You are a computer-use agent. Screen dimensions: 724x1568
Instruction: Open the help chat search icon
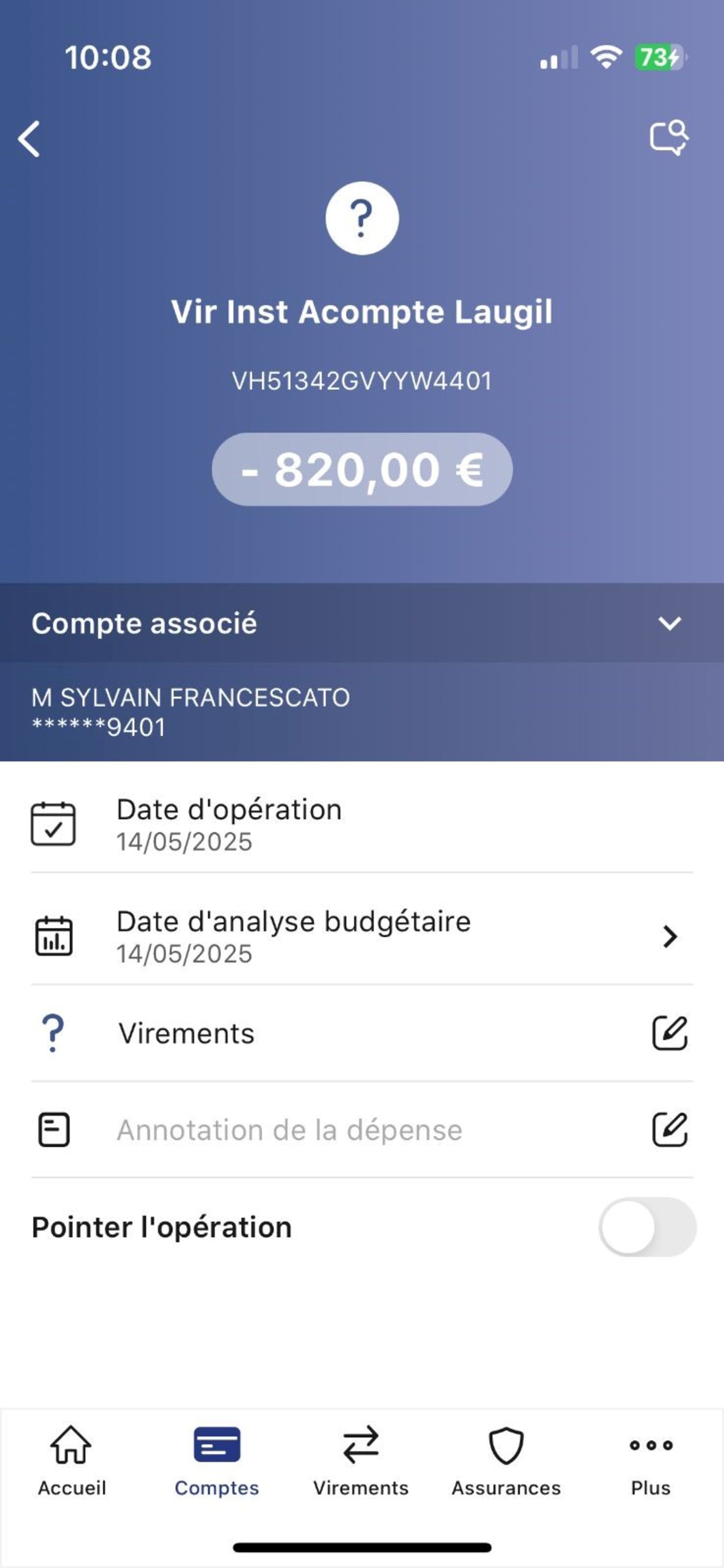669,138
